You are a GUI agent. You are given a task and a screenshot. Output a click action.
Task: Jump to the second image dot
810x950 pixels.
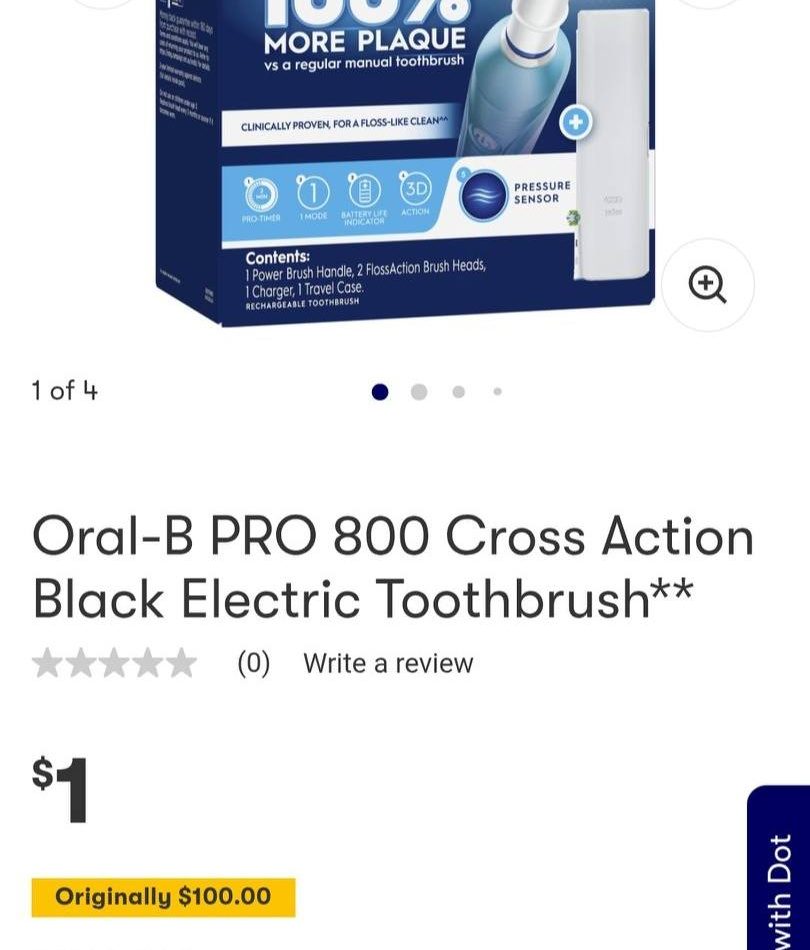[x=419, y=392]
